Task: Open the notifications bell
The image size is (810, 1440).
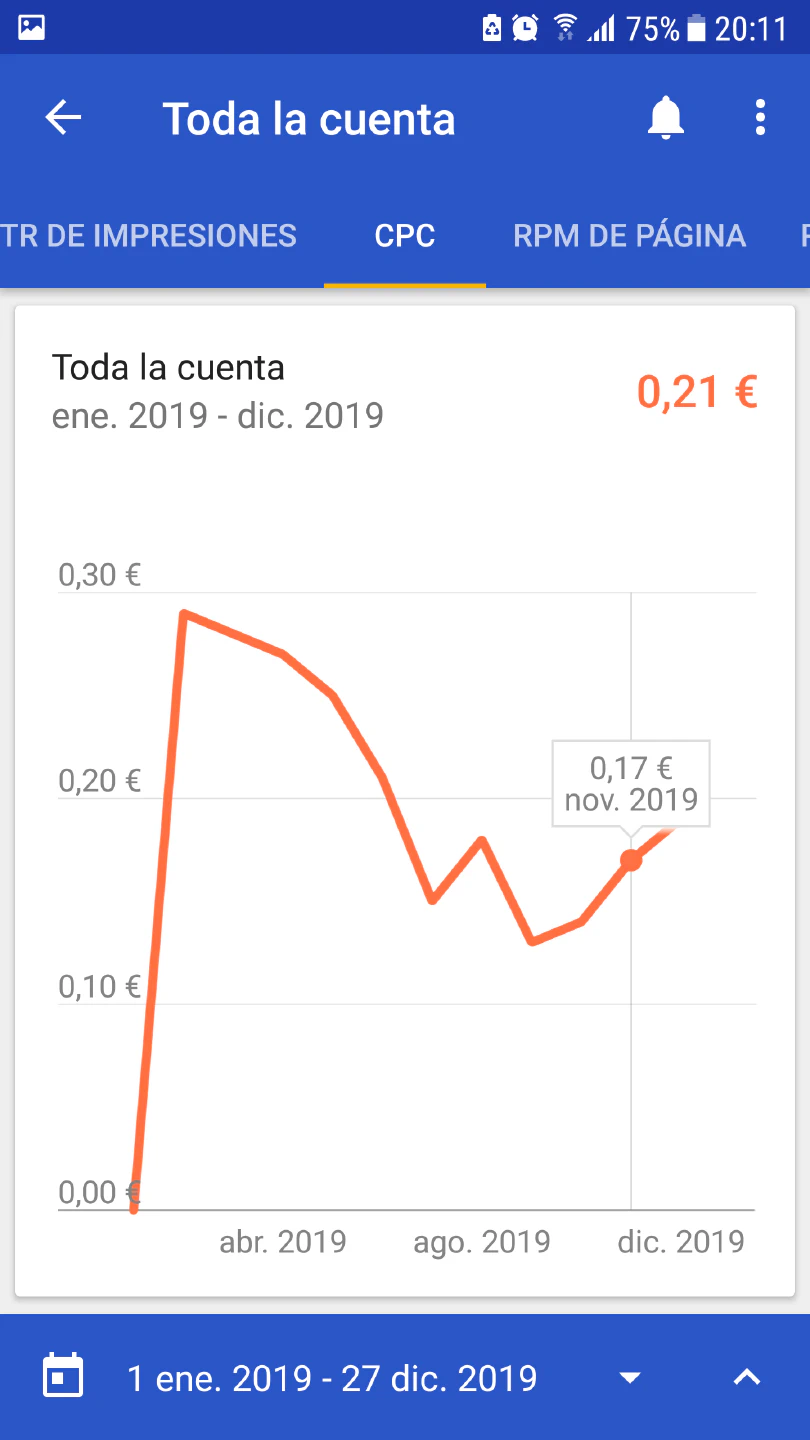Action: 665,118
